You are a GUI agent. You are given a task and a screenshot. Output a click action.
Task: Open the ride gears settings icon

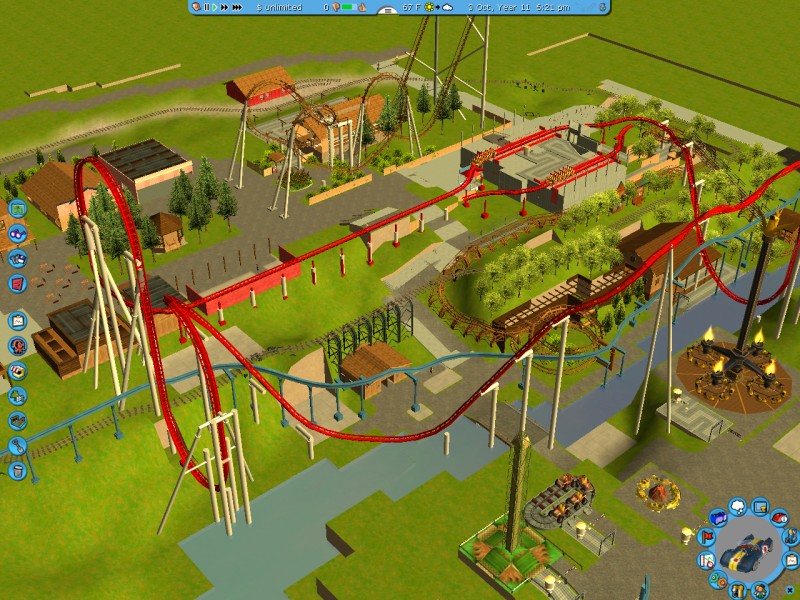(x=718, y=580)
